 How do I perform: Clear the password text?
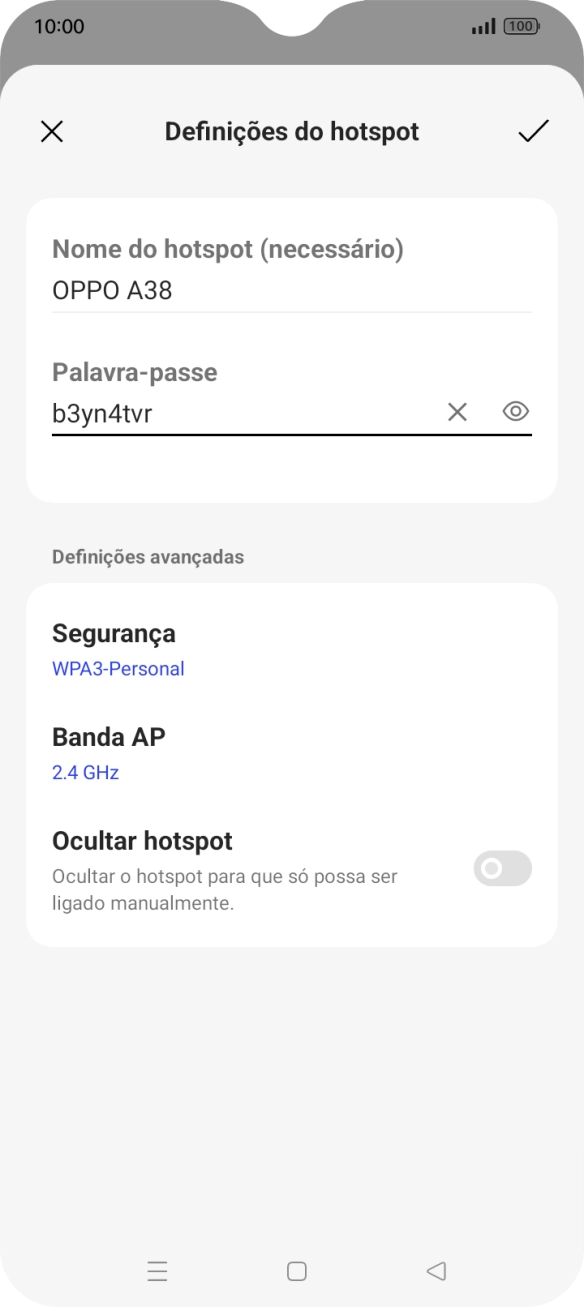tap(457, 411)
